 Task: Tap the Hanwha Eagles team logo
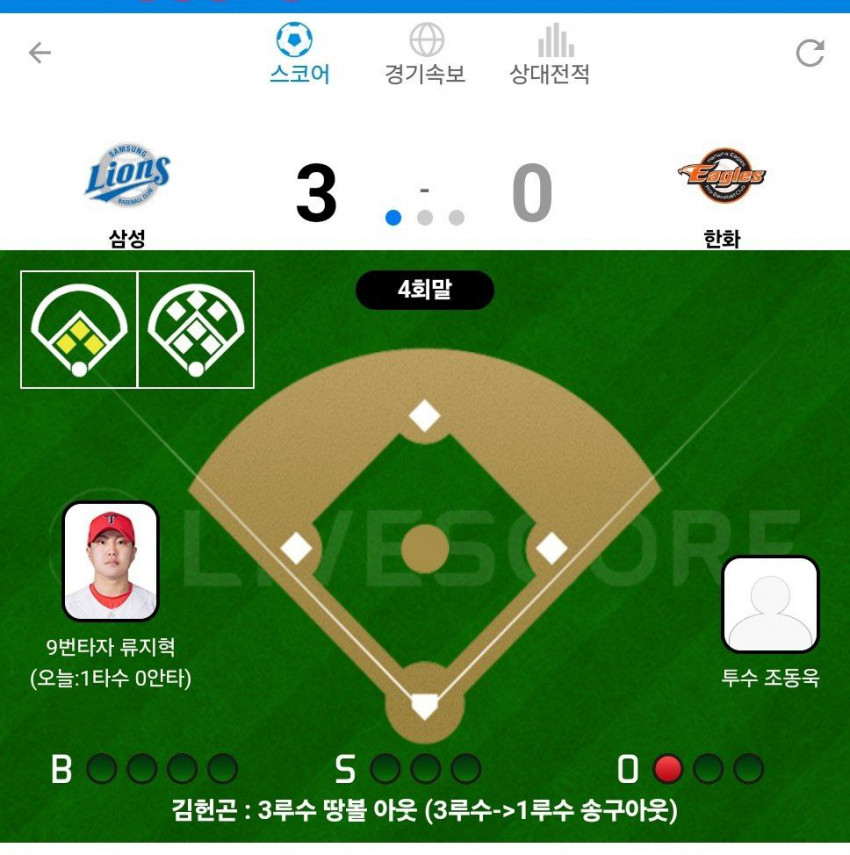[x=720, y=176]
